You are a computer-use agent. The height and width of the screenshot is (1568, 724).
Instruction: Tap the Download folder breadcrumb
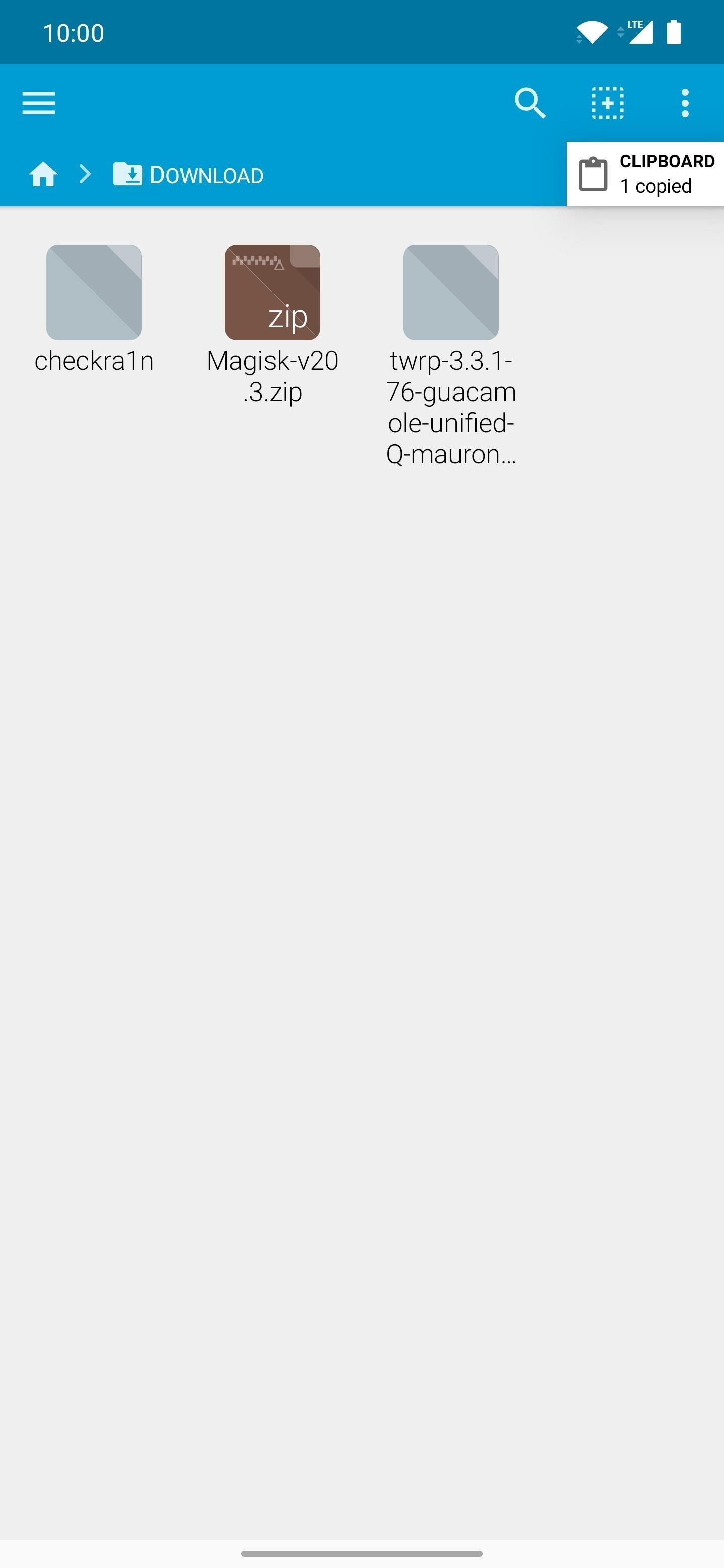189,175
